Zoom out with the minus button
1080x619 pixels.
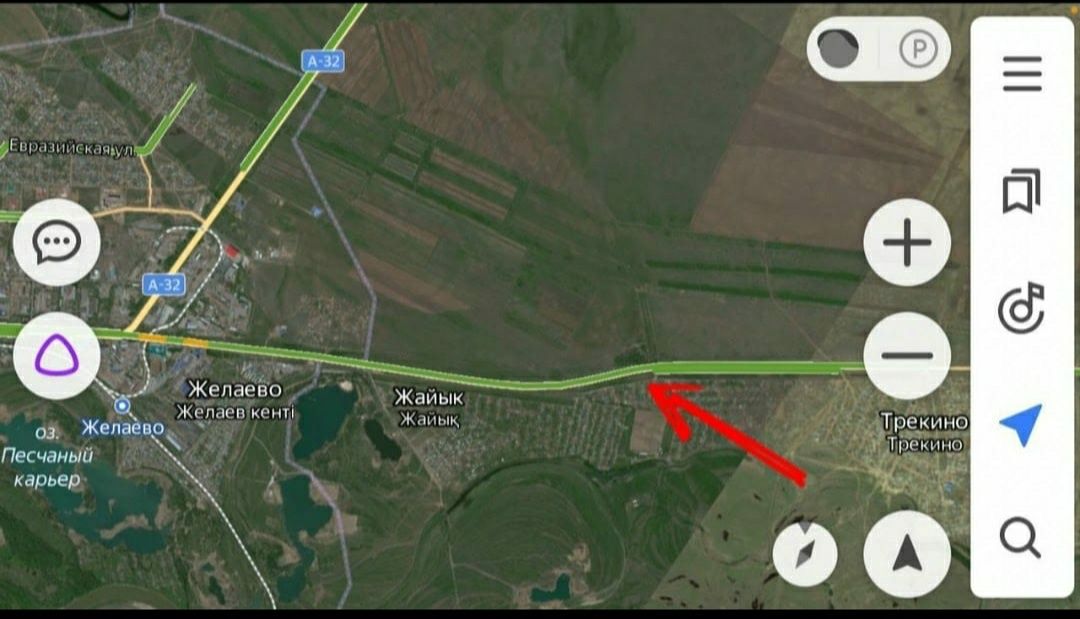pos(907,355)
